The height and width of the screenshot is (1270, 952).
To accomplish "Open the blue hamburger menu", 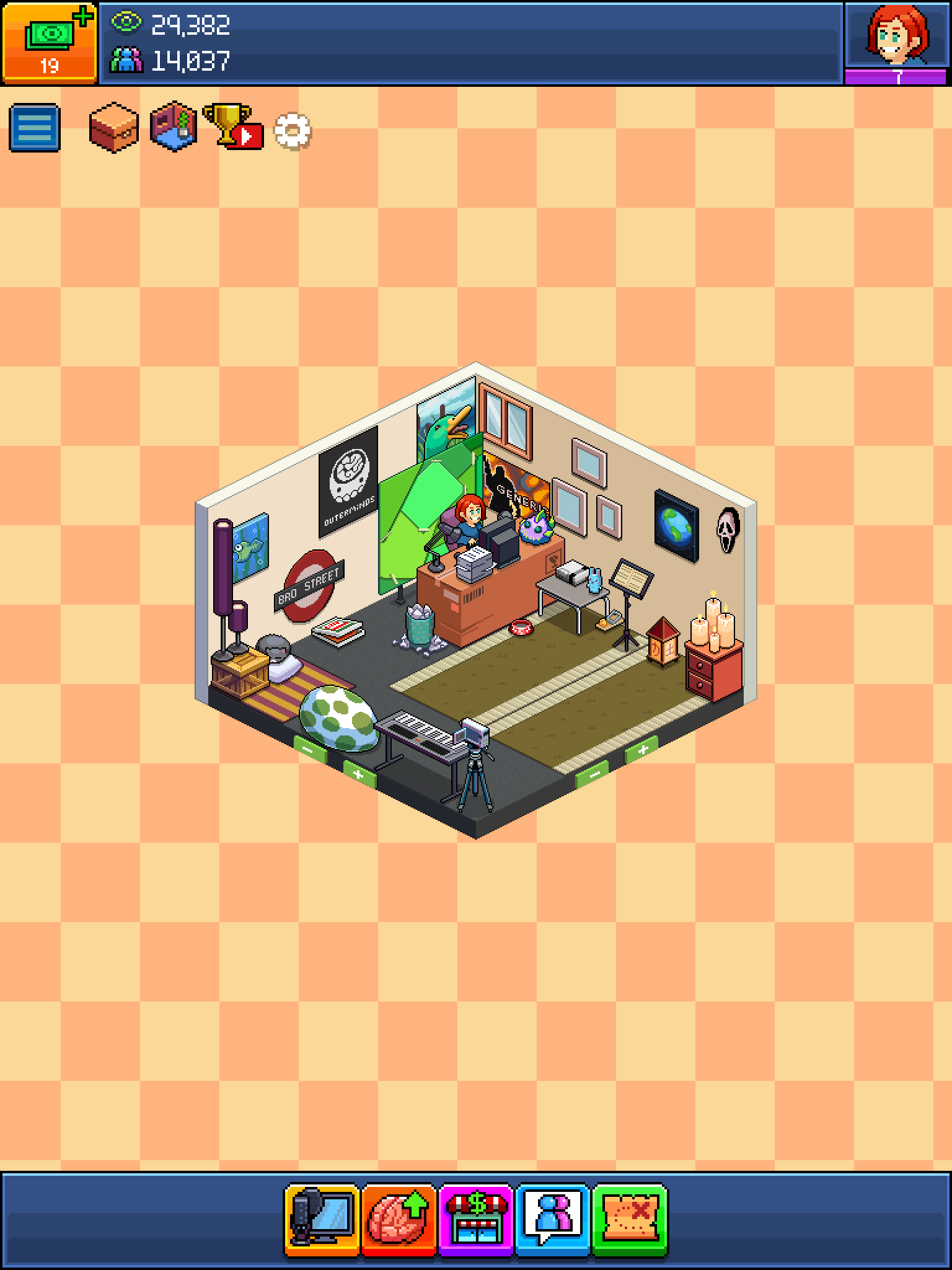I will (x=35, y=128).
